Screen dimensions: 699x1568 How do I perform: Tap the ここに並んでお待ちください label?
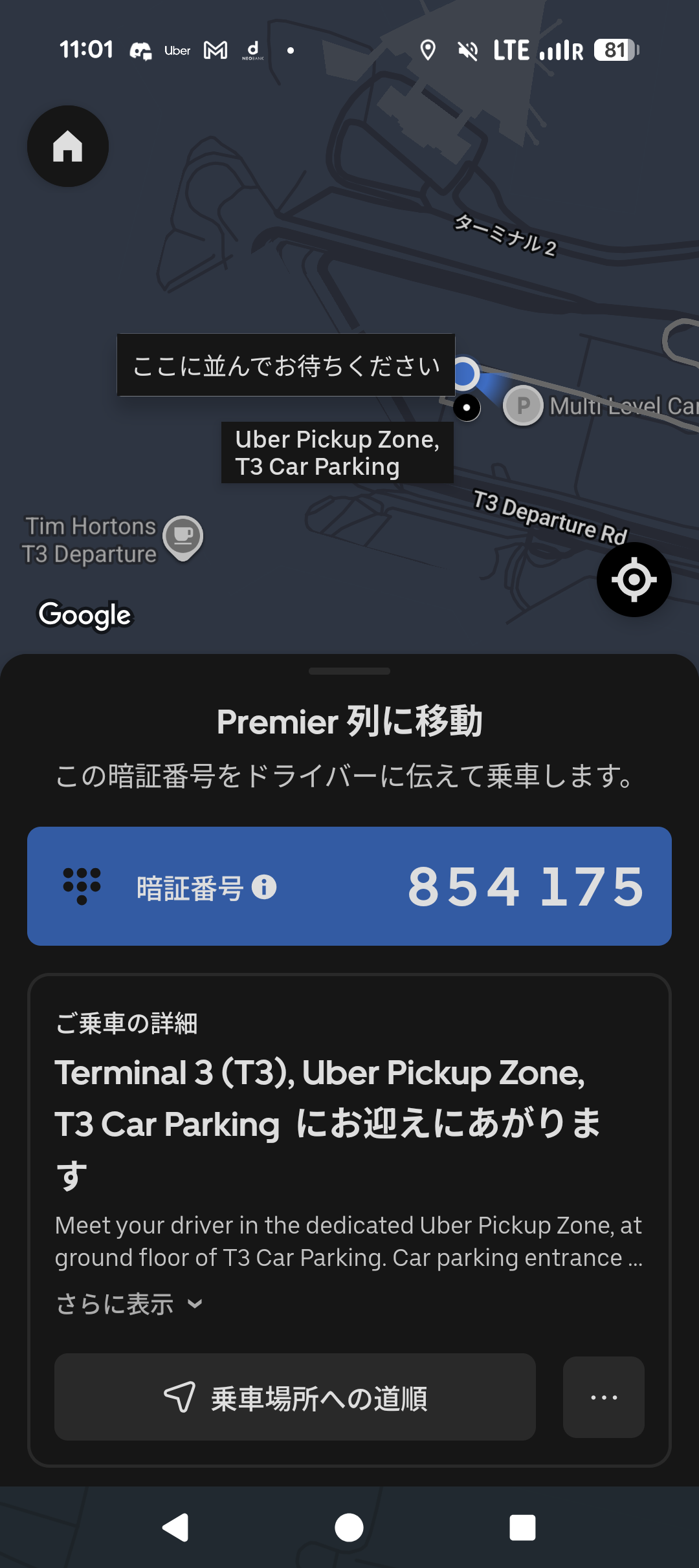[x=285, y=365]
